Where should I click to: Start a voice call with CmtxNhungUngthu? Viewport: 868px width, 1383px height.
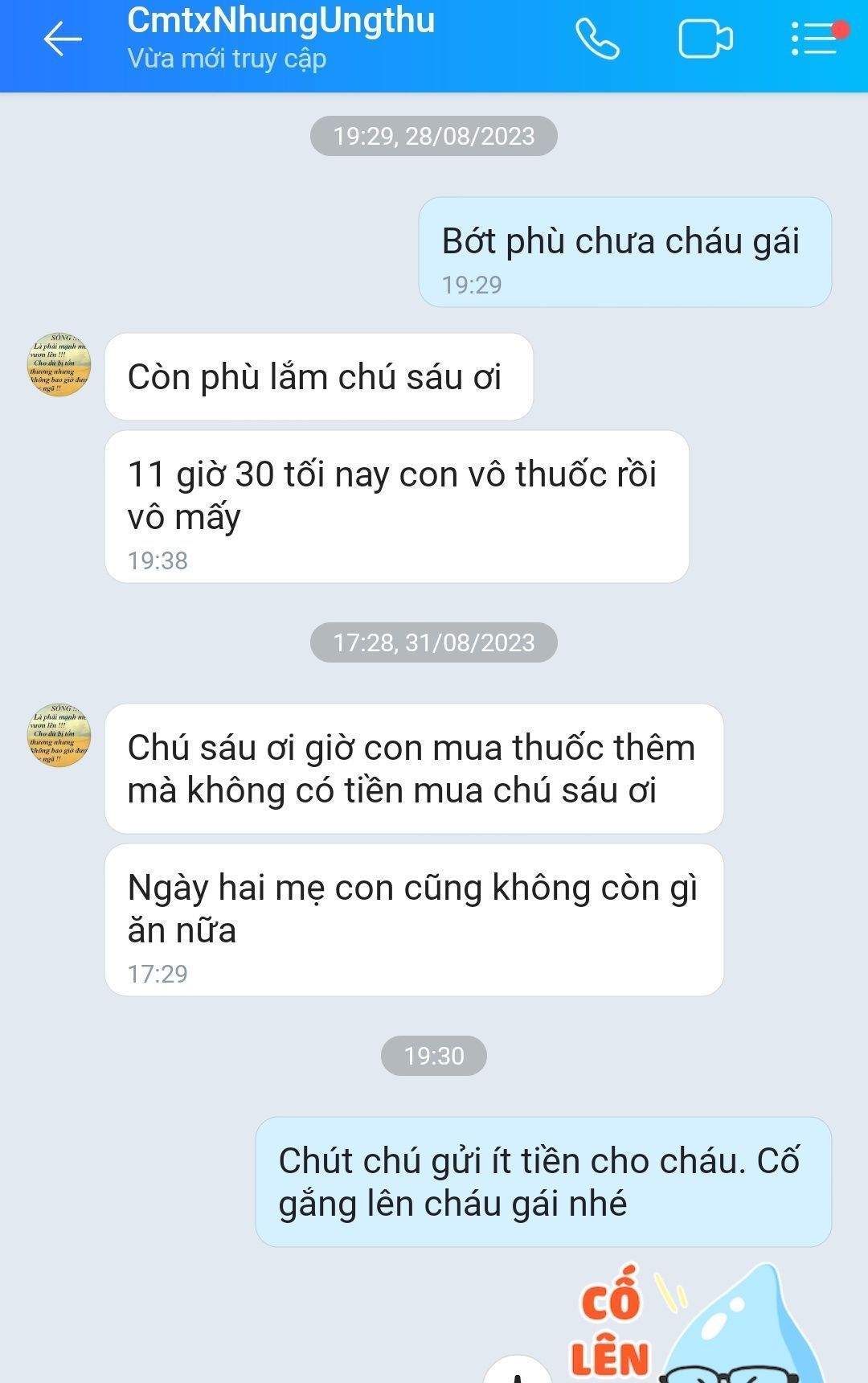tap(597, 39)
